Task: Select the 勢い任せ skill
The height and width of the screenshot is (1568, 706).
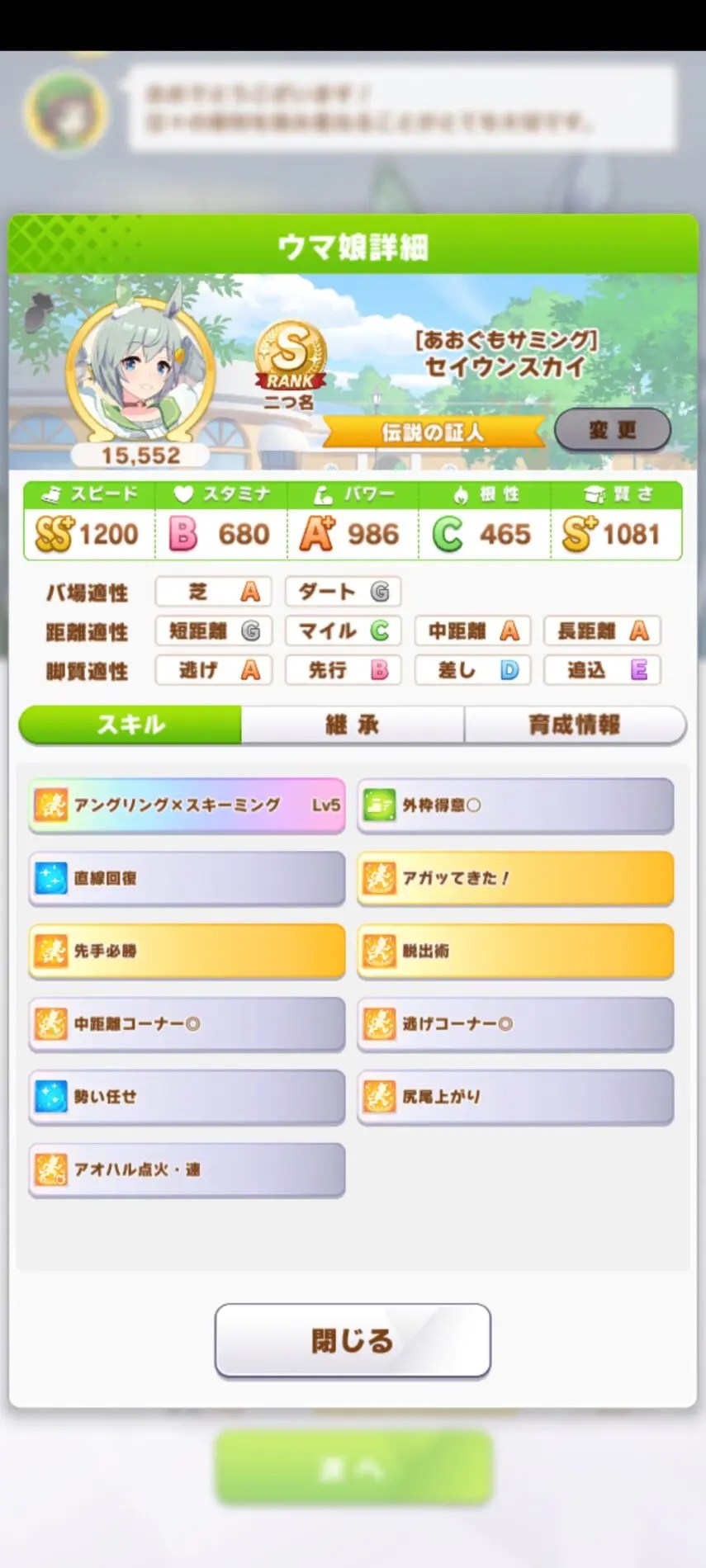Action: [187, 1097]
